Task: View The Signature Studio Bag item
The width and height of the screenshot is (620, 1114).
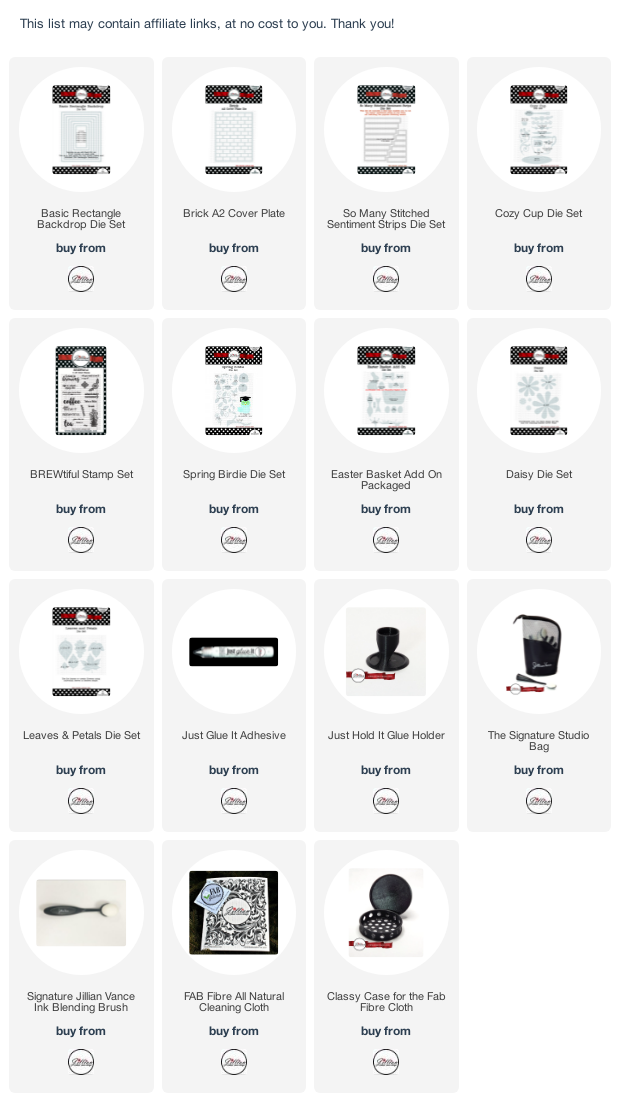Action: pyautogui.click(x=538, y=740)
